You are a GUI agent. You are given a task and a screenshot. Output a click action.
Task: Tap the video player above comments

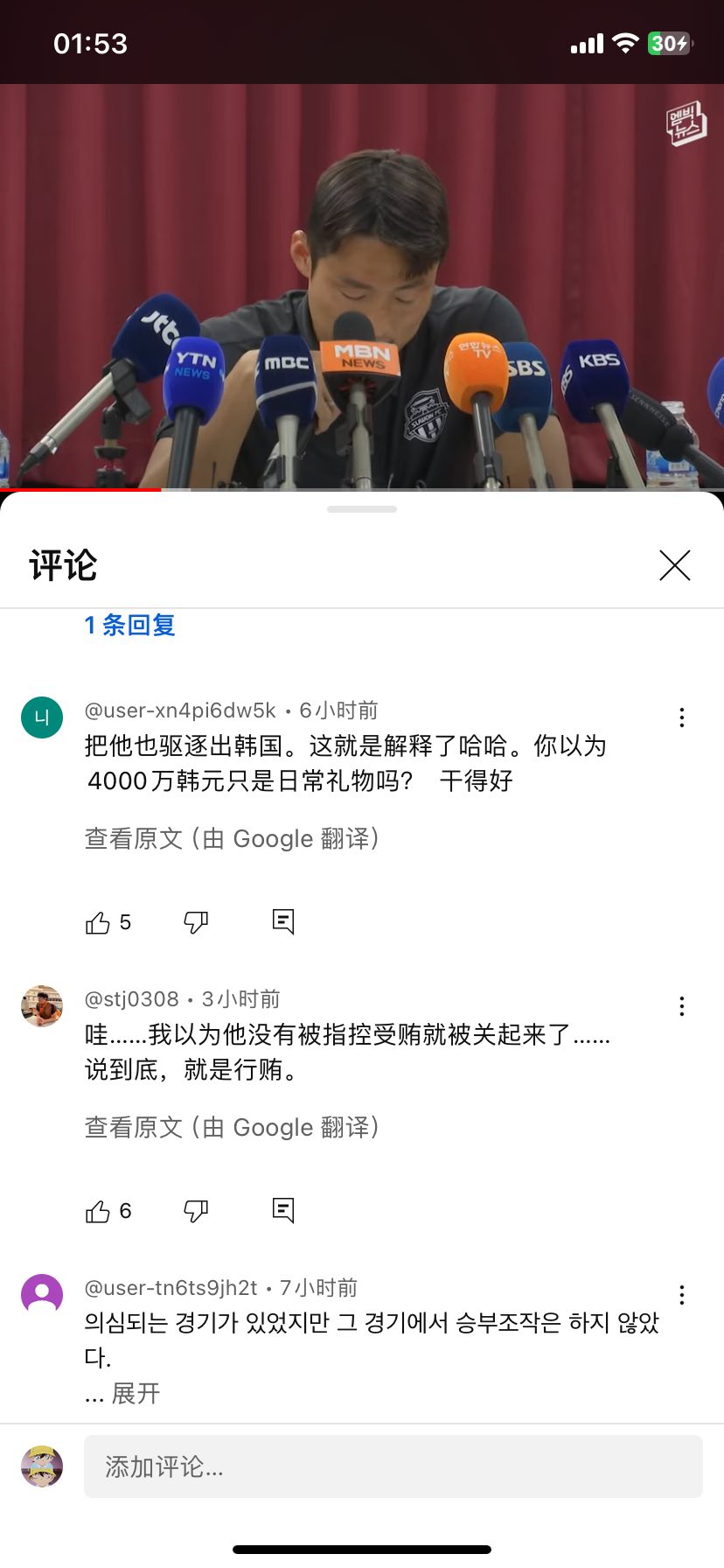(362, 287)
